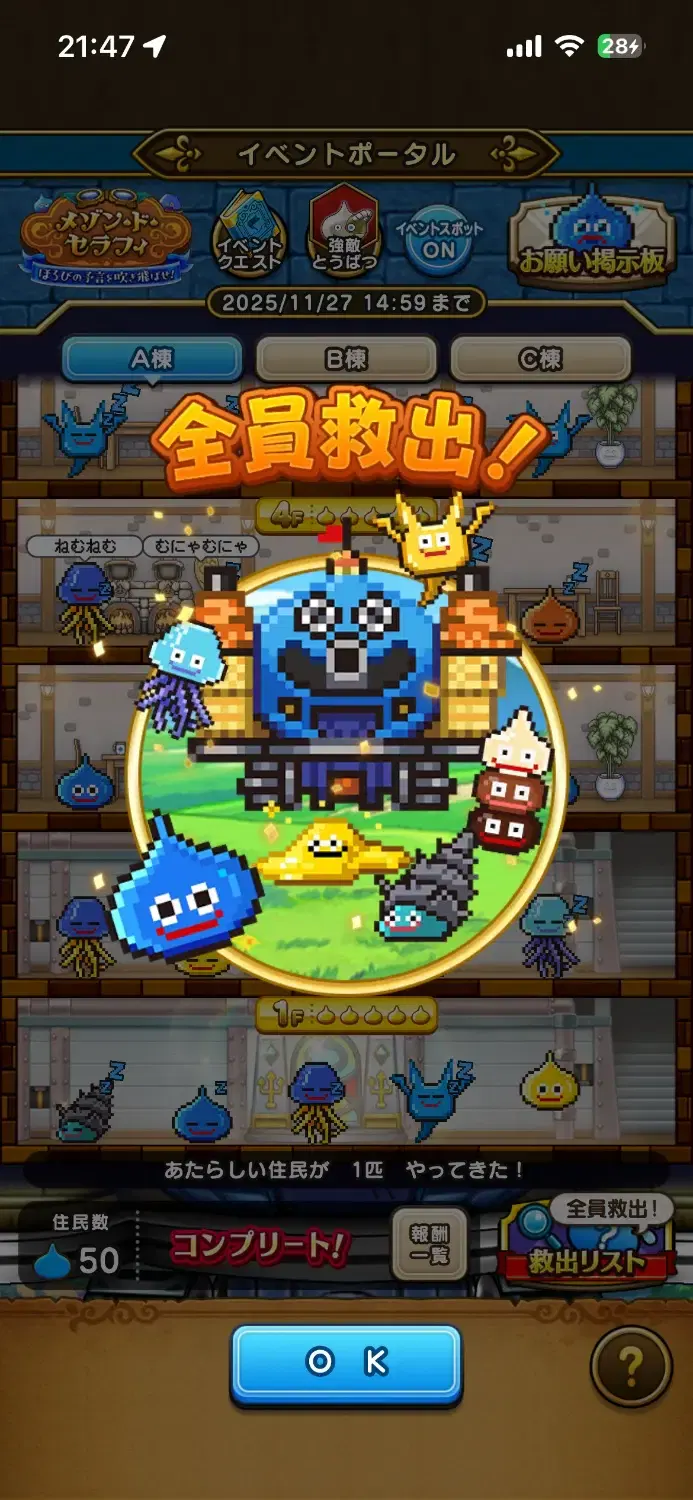View the 報酬一覧 rewards list

point(429,1245)
